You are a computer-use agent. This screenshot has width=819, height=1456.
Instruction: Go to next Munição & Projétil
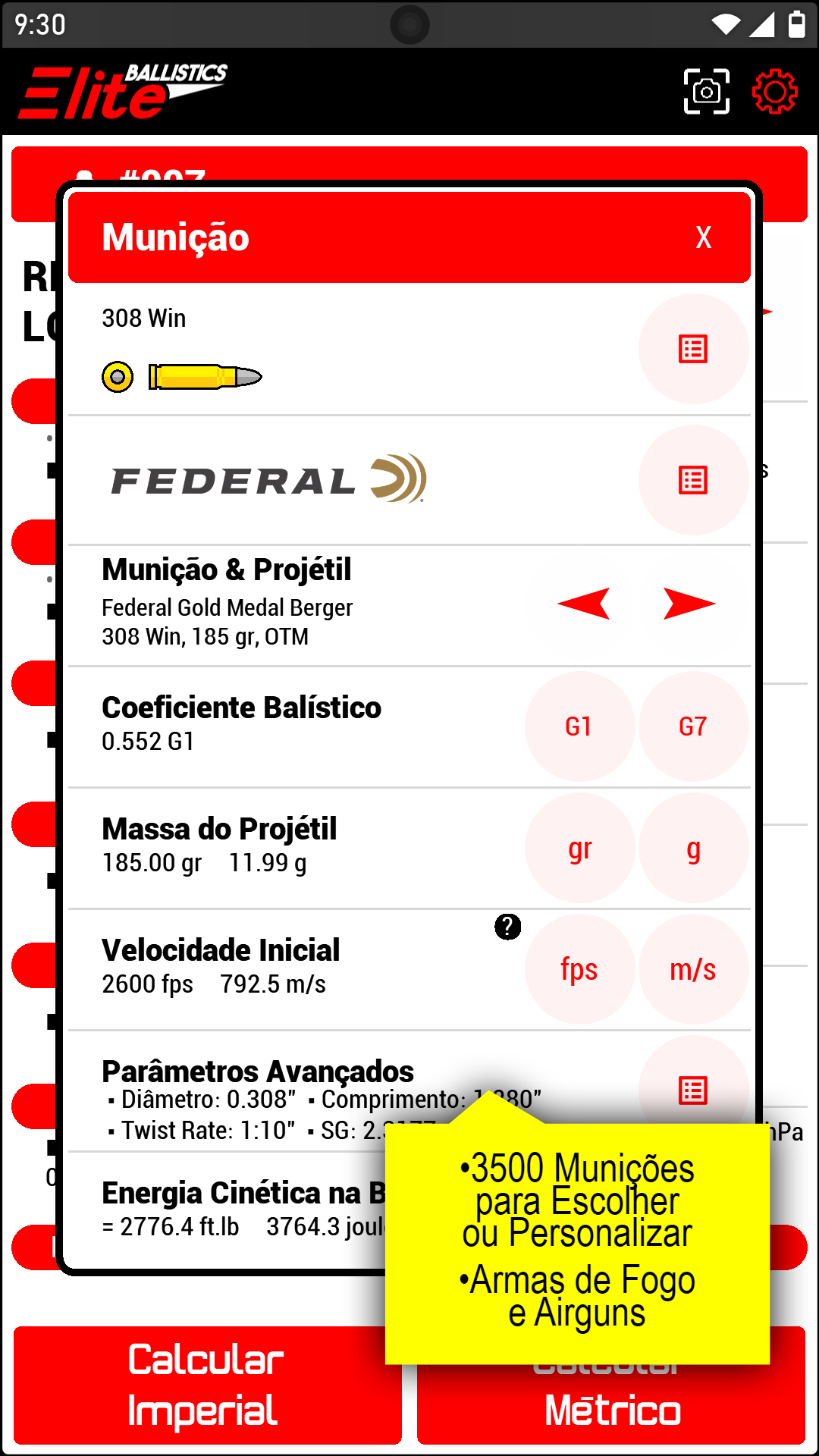pos(689,604)
